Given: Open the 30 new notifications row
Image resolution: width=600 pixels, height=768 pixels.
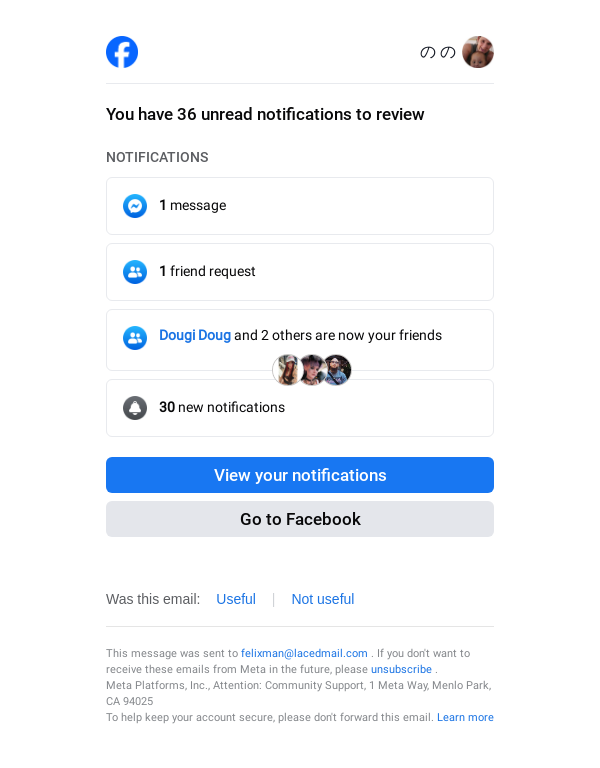Looking at the screenshot, I should click(299, 408).
